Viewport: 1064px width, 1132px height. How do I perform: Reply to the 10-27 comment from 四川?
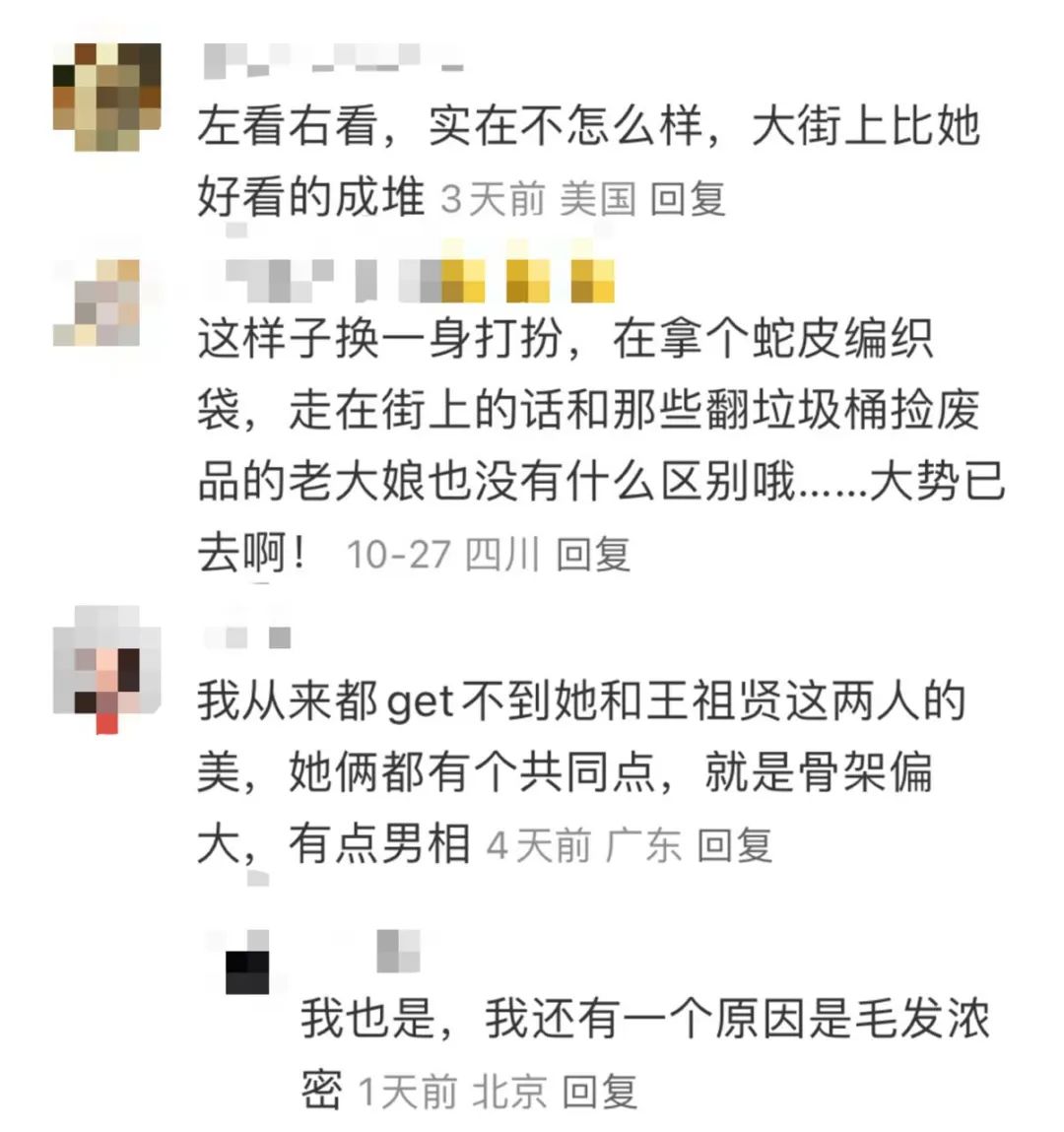(592, 554)
